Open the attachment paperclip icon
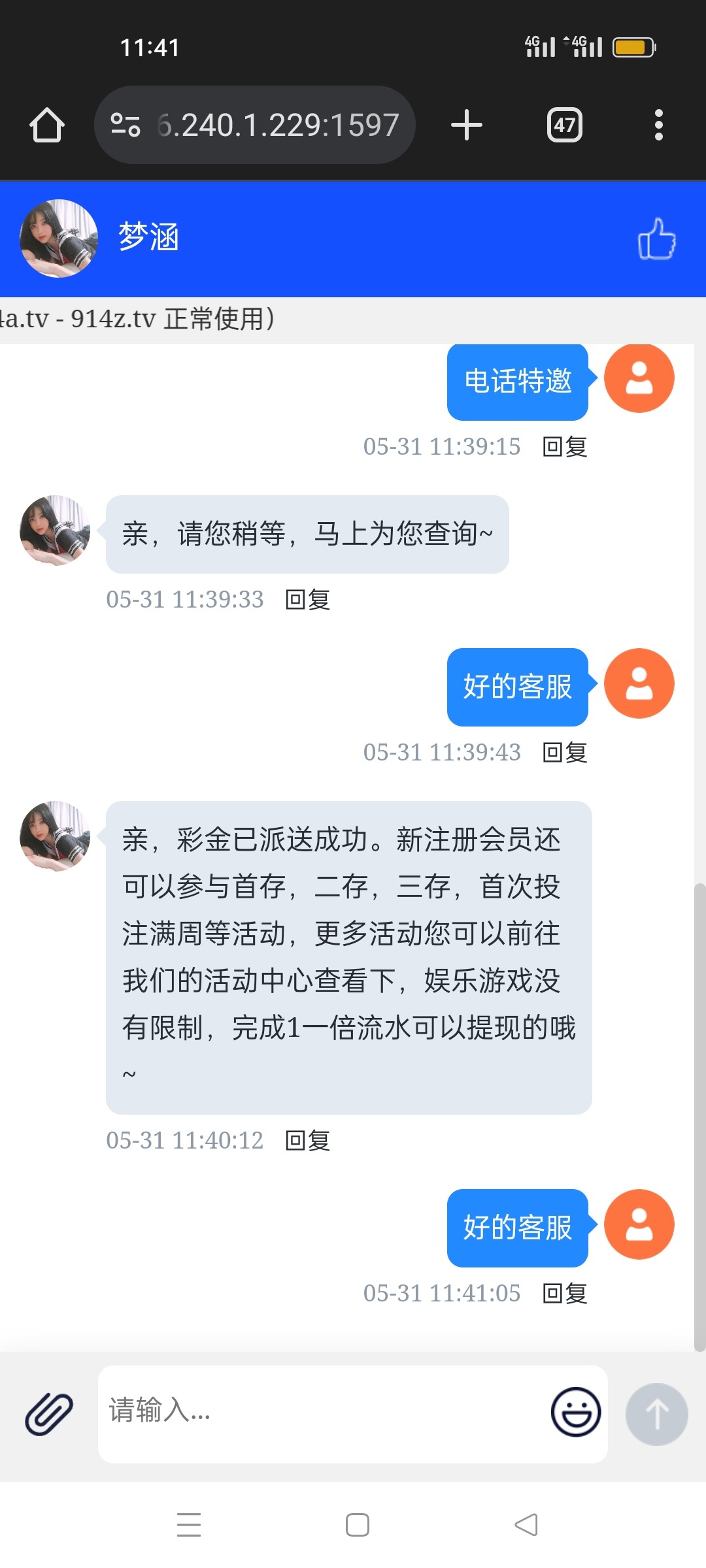This screenshot has height=1568, width=706. coord(49,1414)
